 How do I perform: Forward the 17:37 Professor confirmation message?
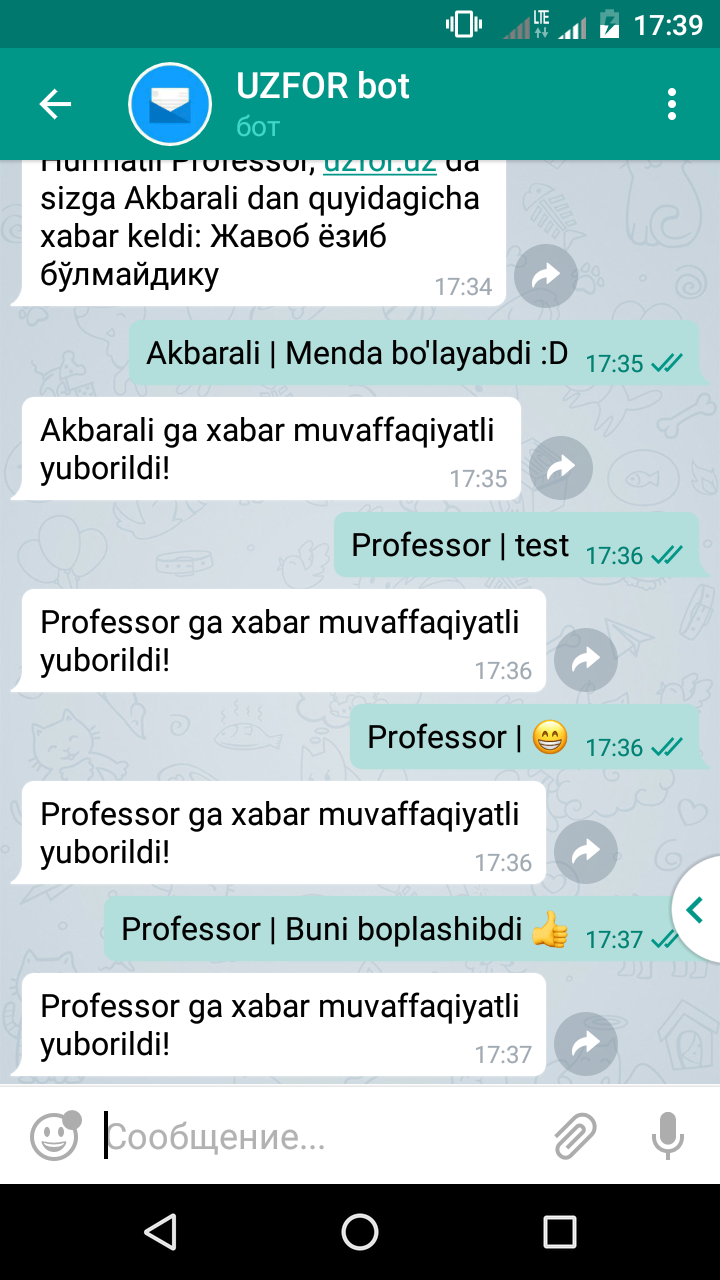[x=585, y=1044]
